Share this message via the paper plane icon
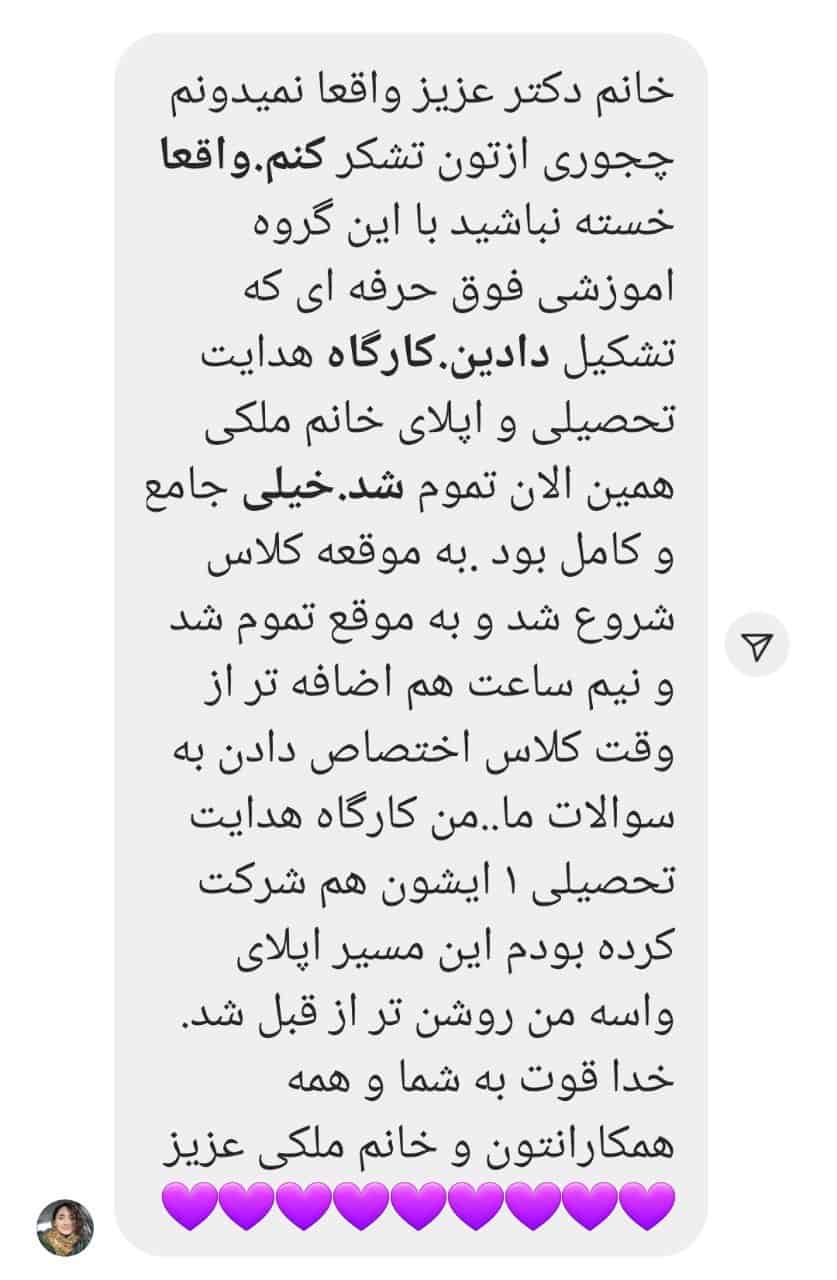Image resolution: width=837 pixels, height=1280 pixels. click(757, 646)
